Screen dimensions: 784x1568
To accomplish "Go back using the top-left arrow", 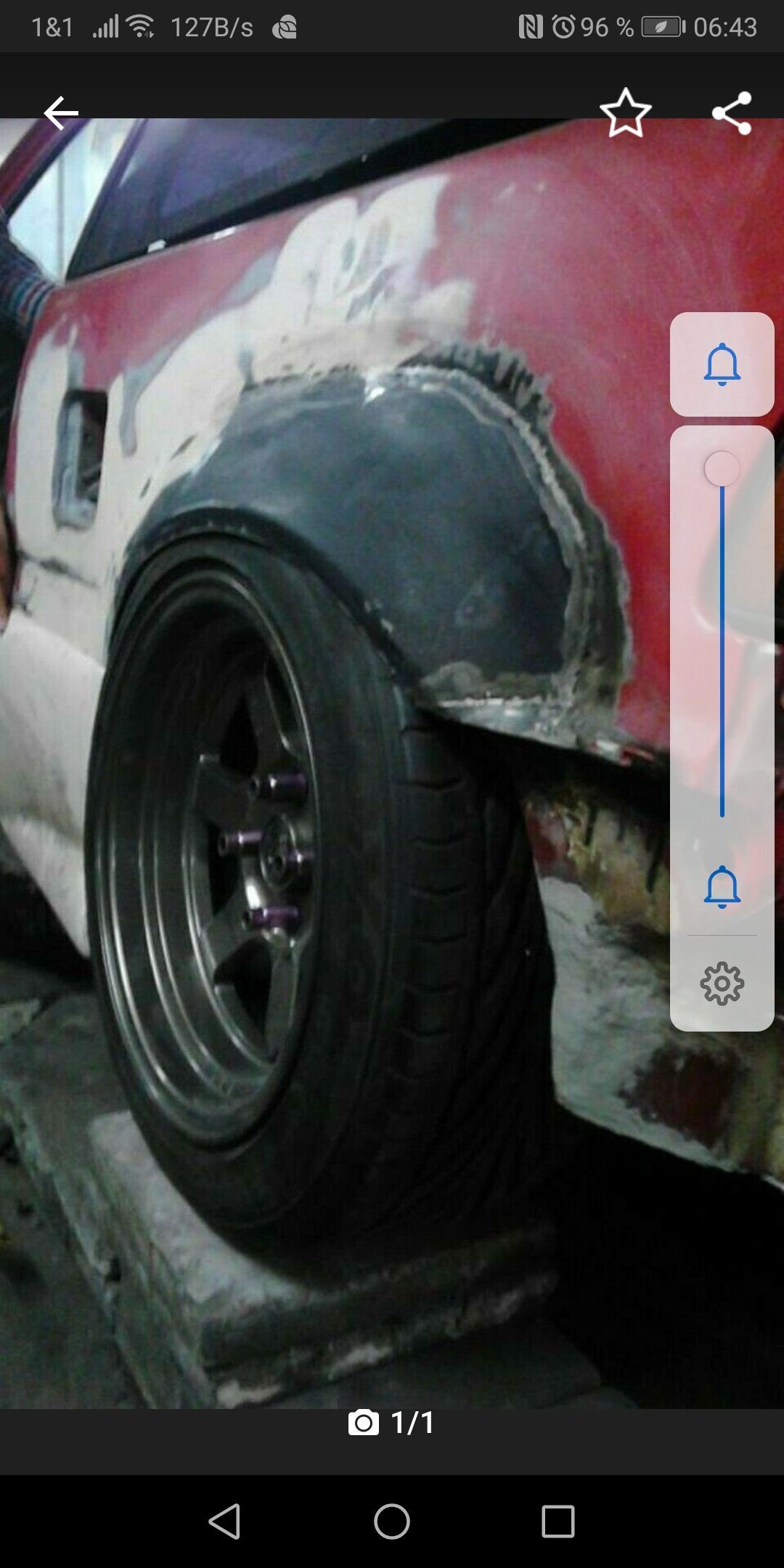I will click(x=61, y=113).
